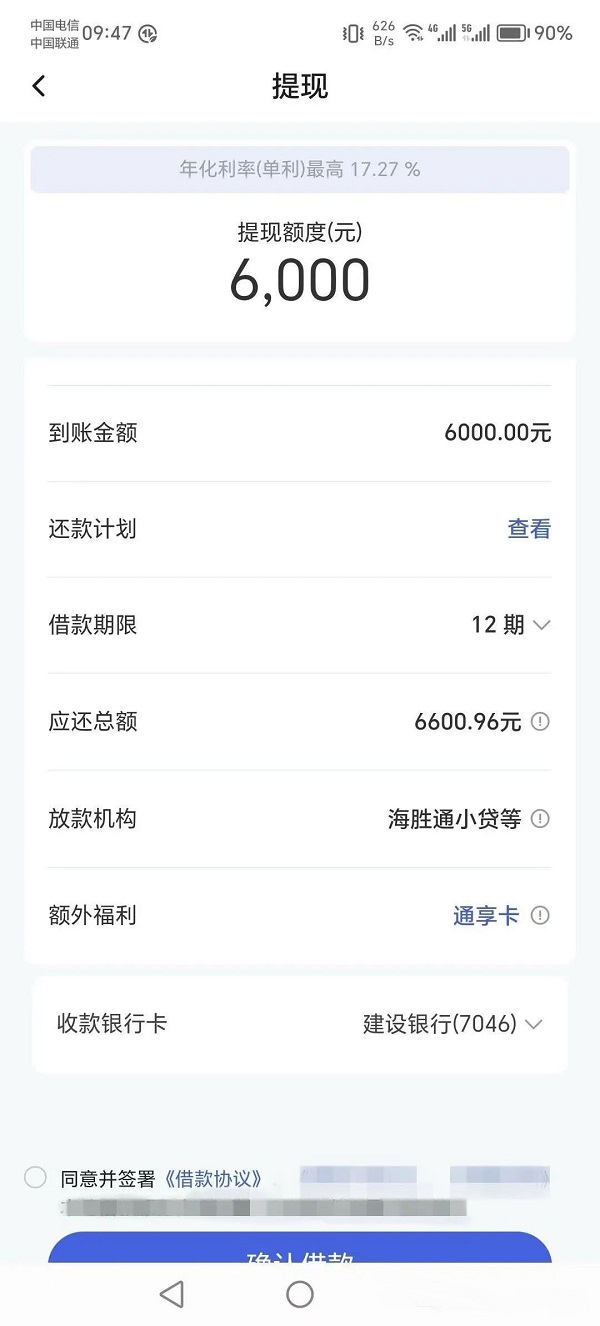
Task: Read the 《借款协议》
Action: coord(212,1179)
